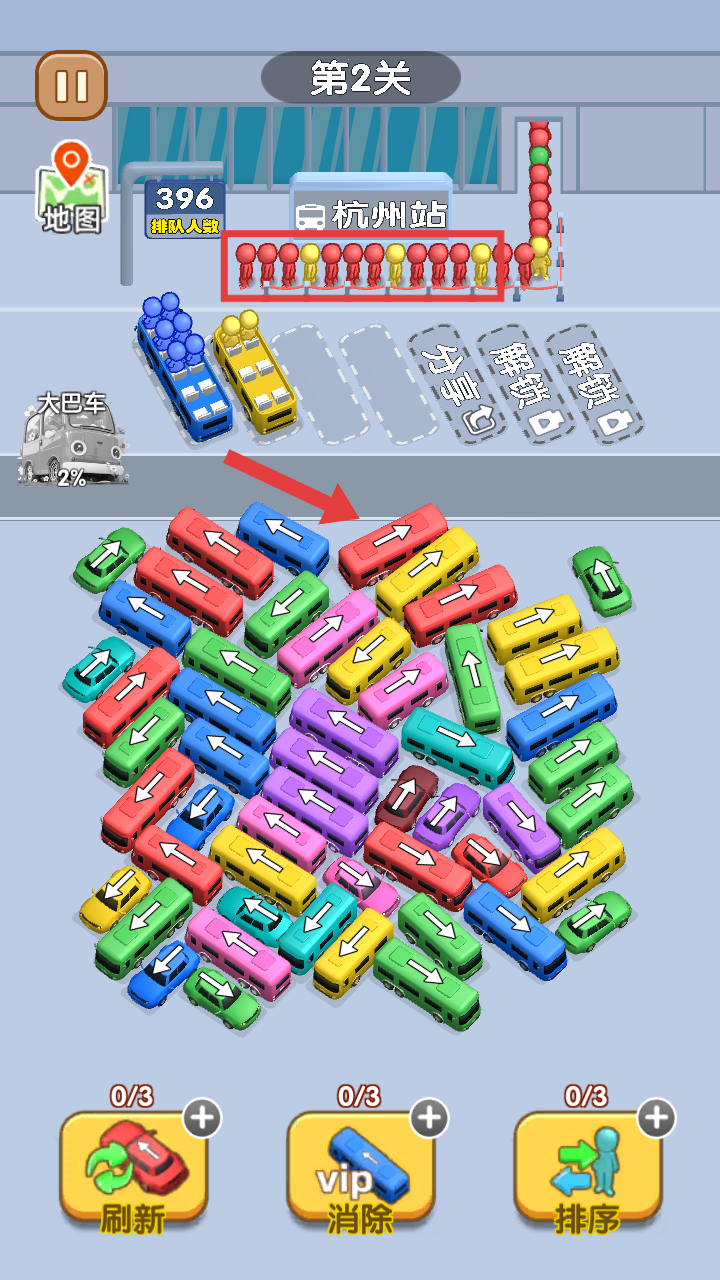Pause the game

click(72, 86)
